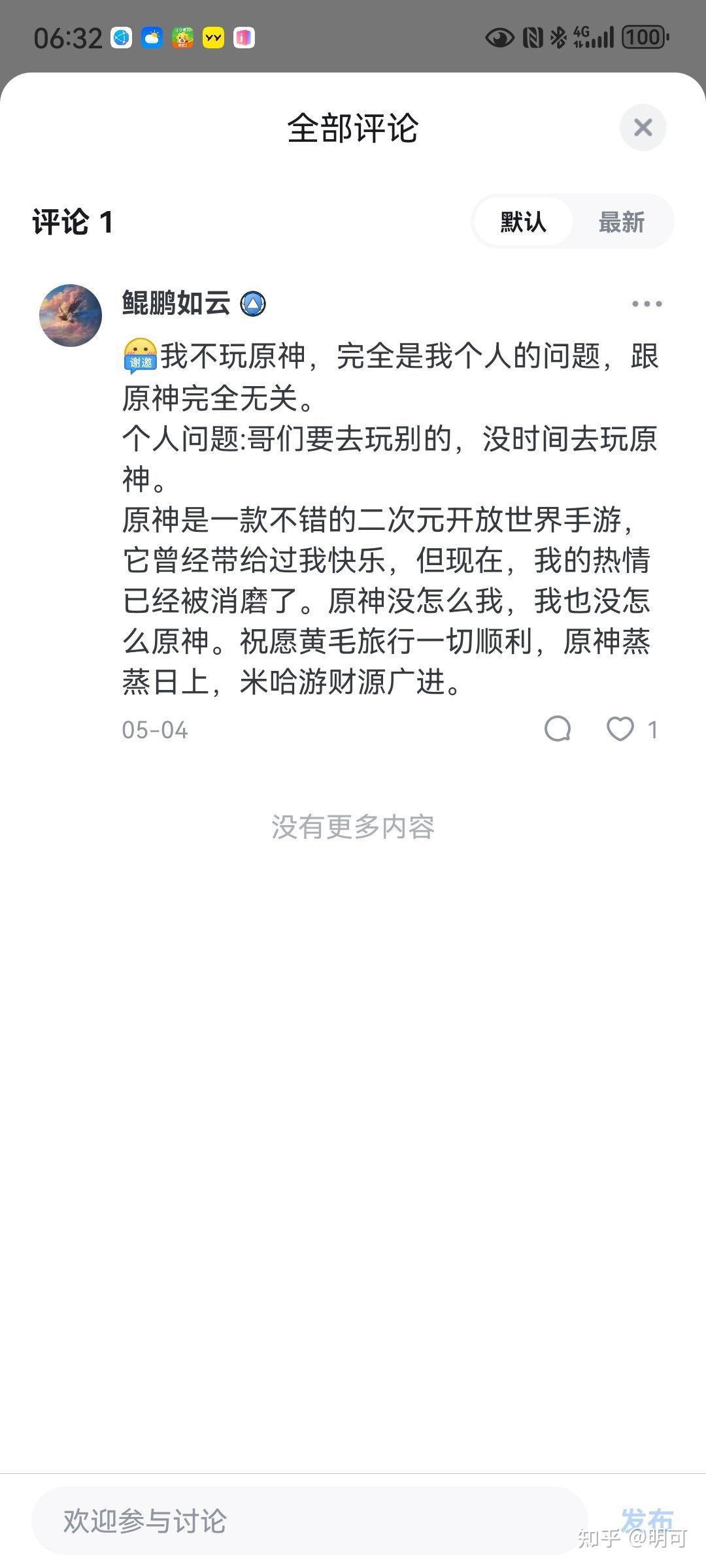The height and width of the screenshot is (1568, 706).
Task: Like 鲲鹏如云's comment
Action: [x=620, y=728]
